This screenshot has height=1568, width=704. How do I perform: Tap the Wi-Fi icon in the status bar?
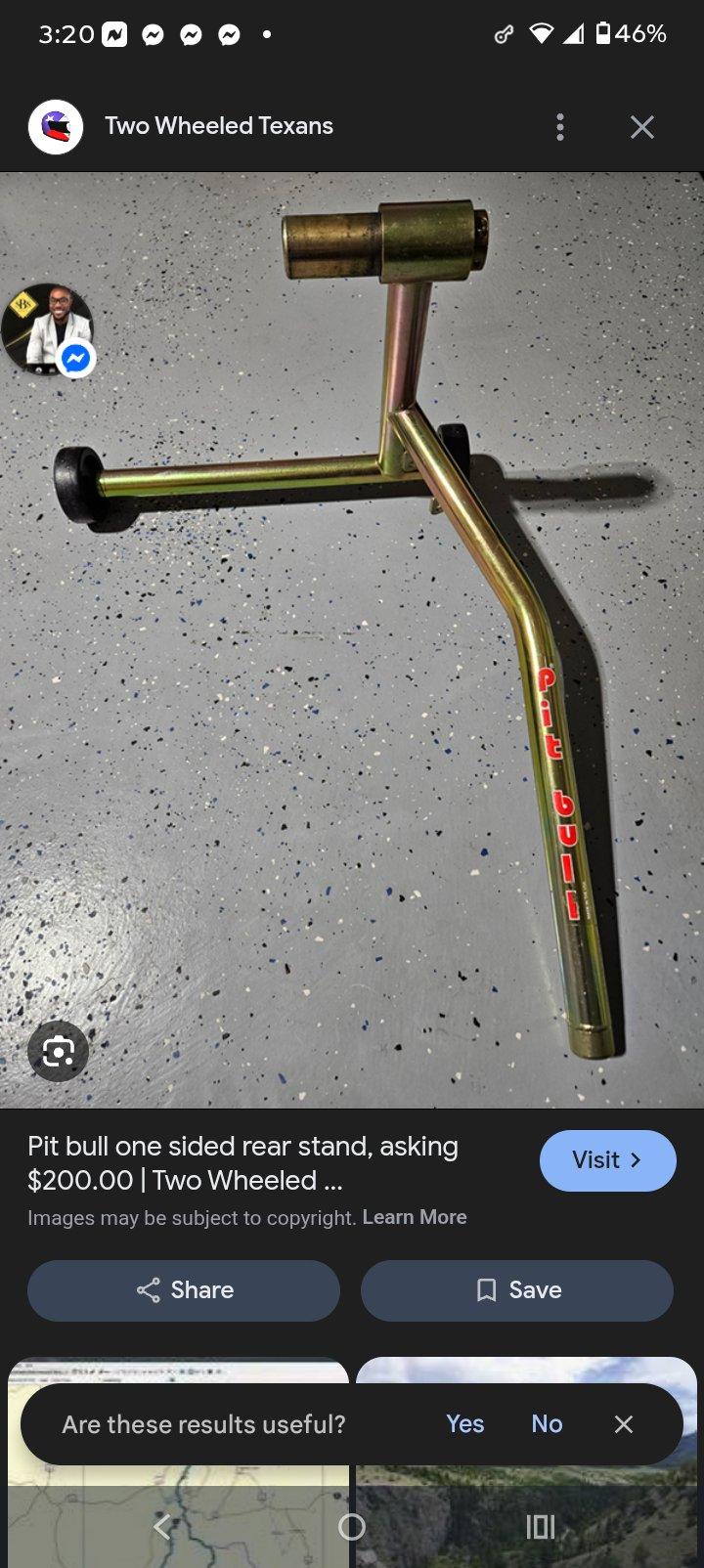point(542,32)
